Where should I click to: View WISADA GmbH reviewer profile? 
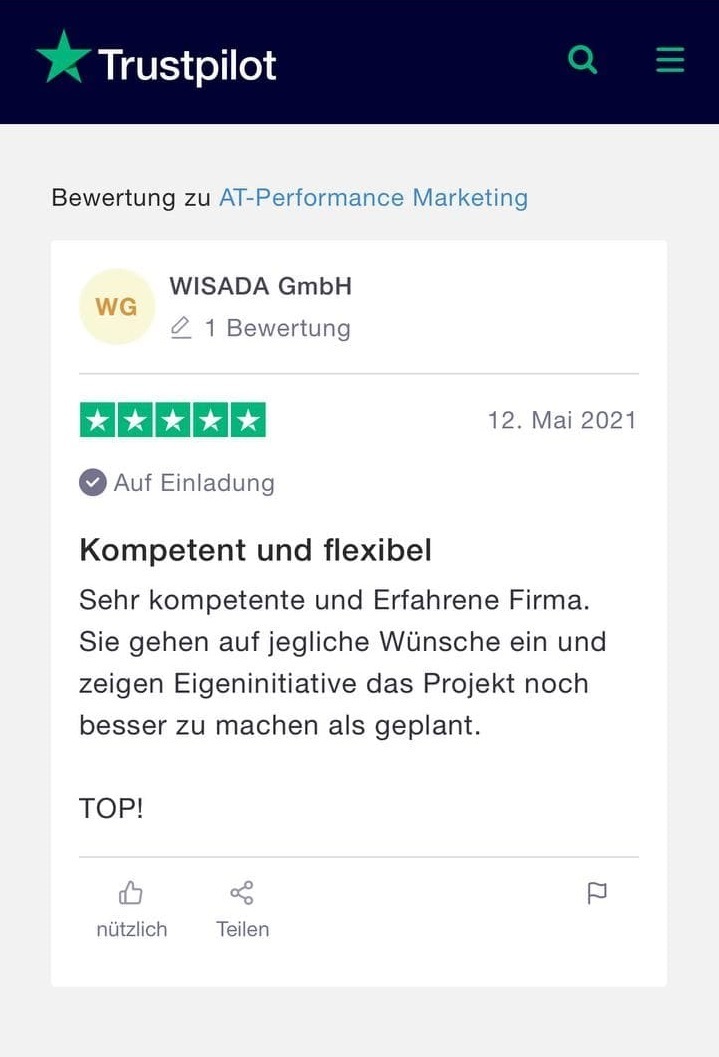click(x=260, y=287)
